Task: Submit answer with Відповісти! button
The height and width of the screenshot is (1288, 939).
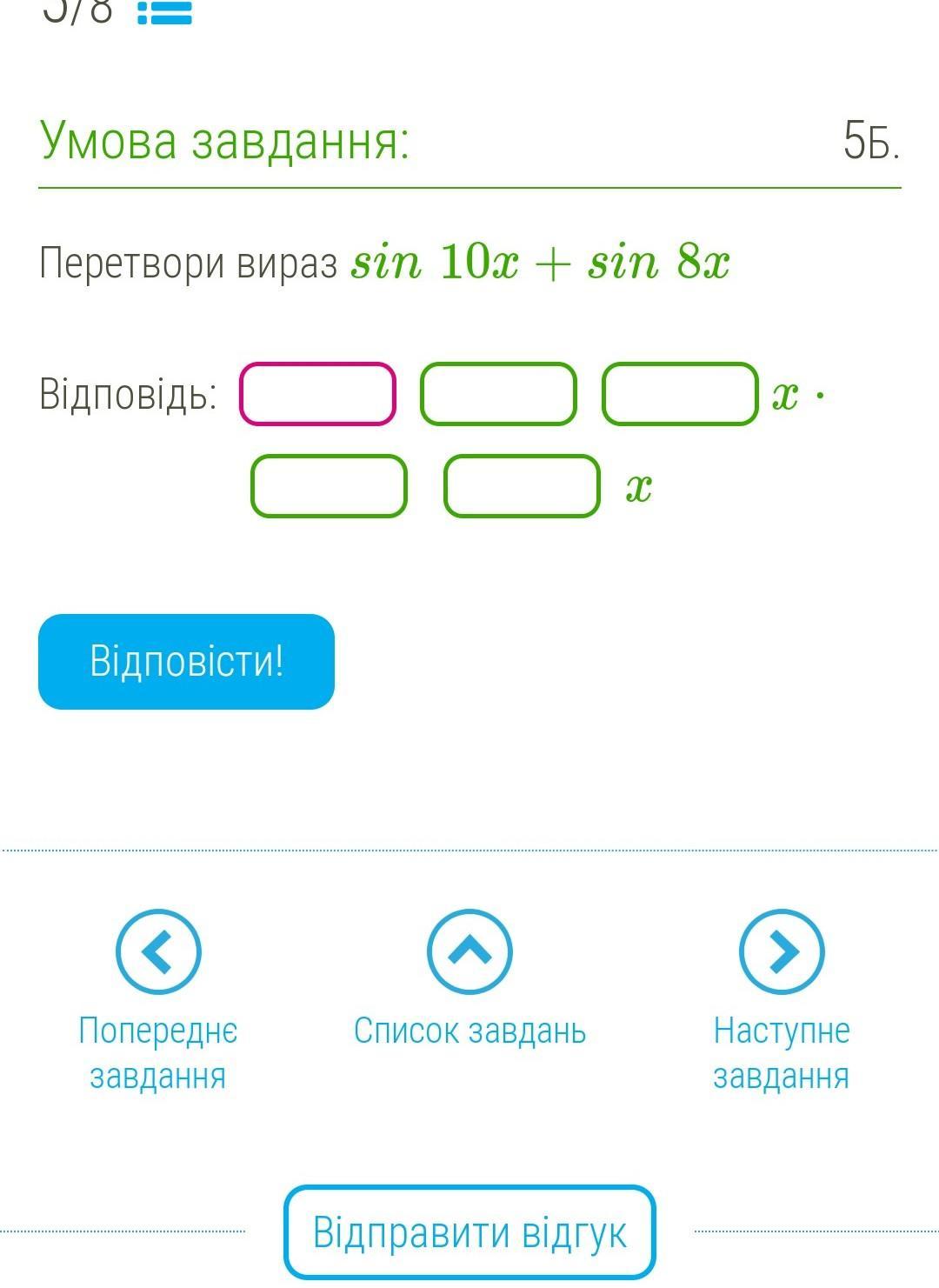Action: click(186, 662)
